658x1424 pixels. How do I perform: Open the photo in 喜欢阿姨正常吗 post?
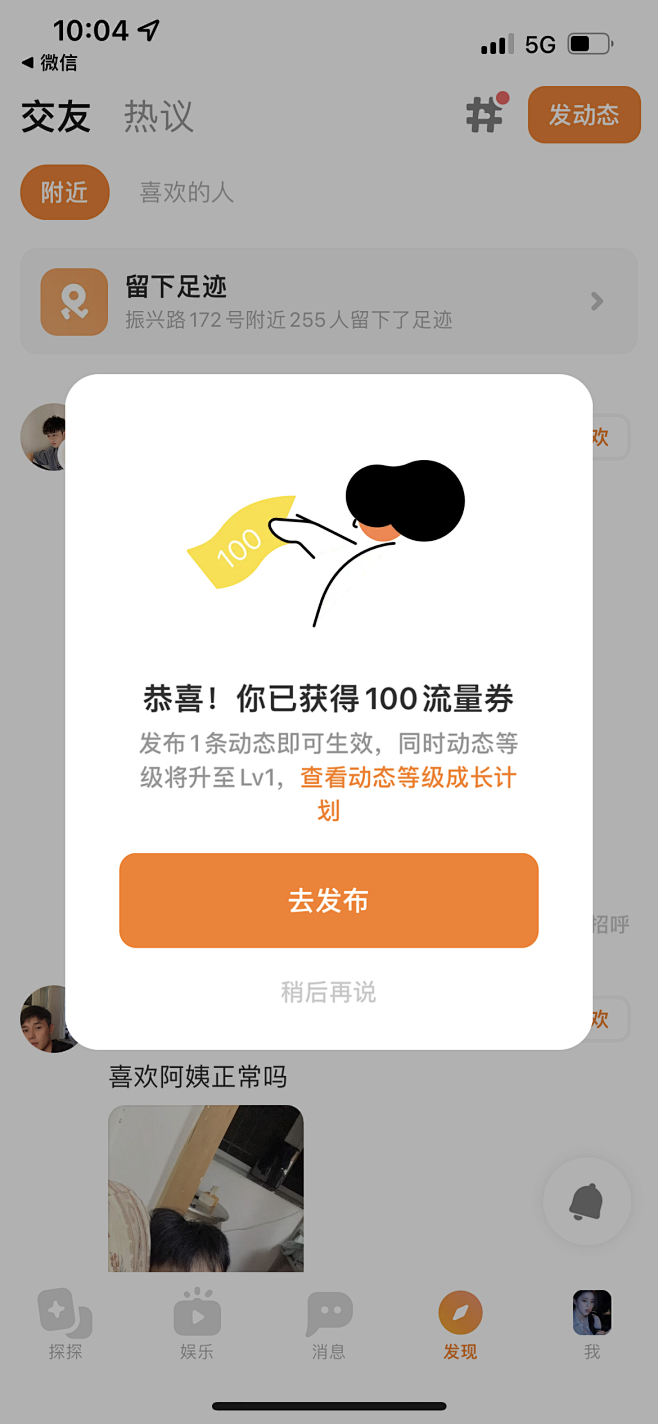pos(205,1188)
